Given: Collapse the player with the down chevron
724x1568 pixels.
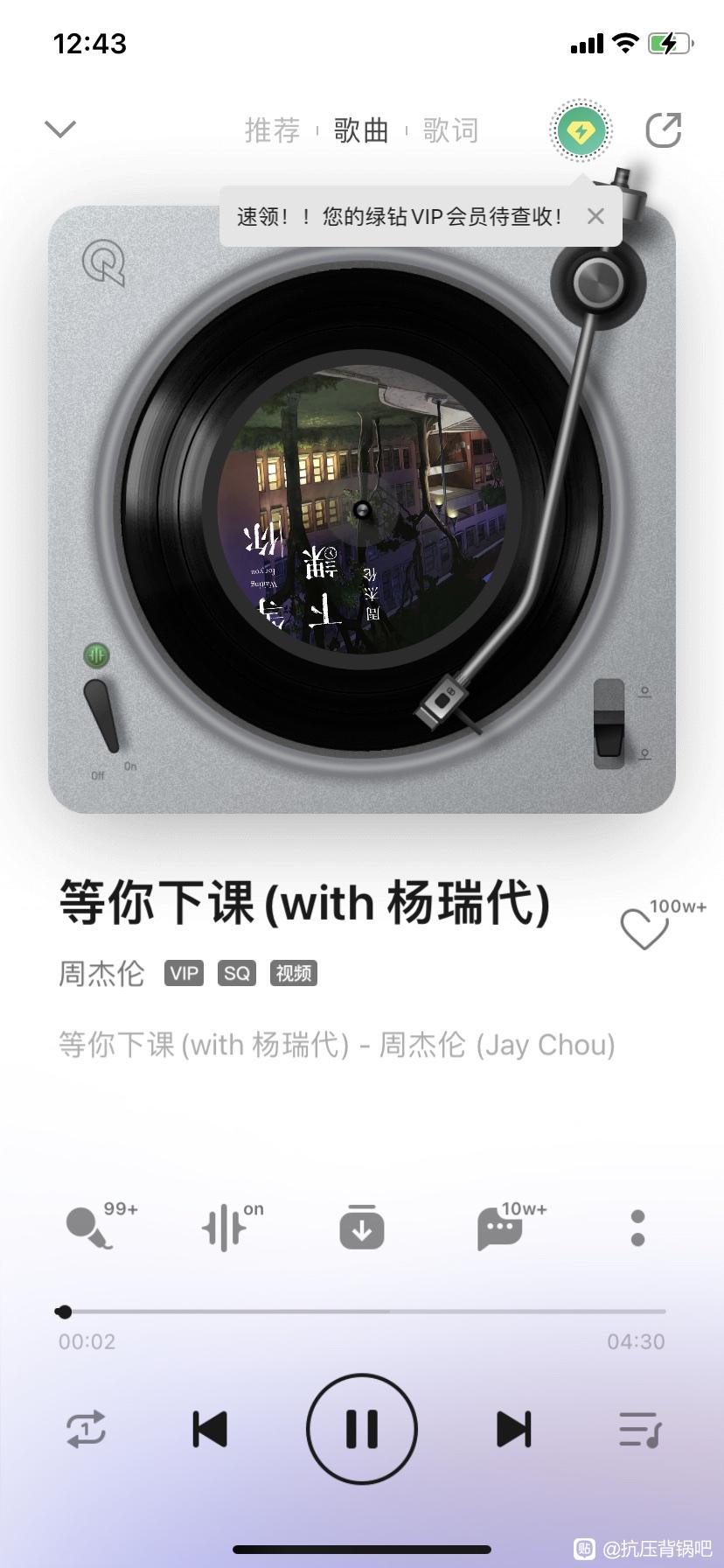Looking at the screenshot, I should [x=60, y=129].
